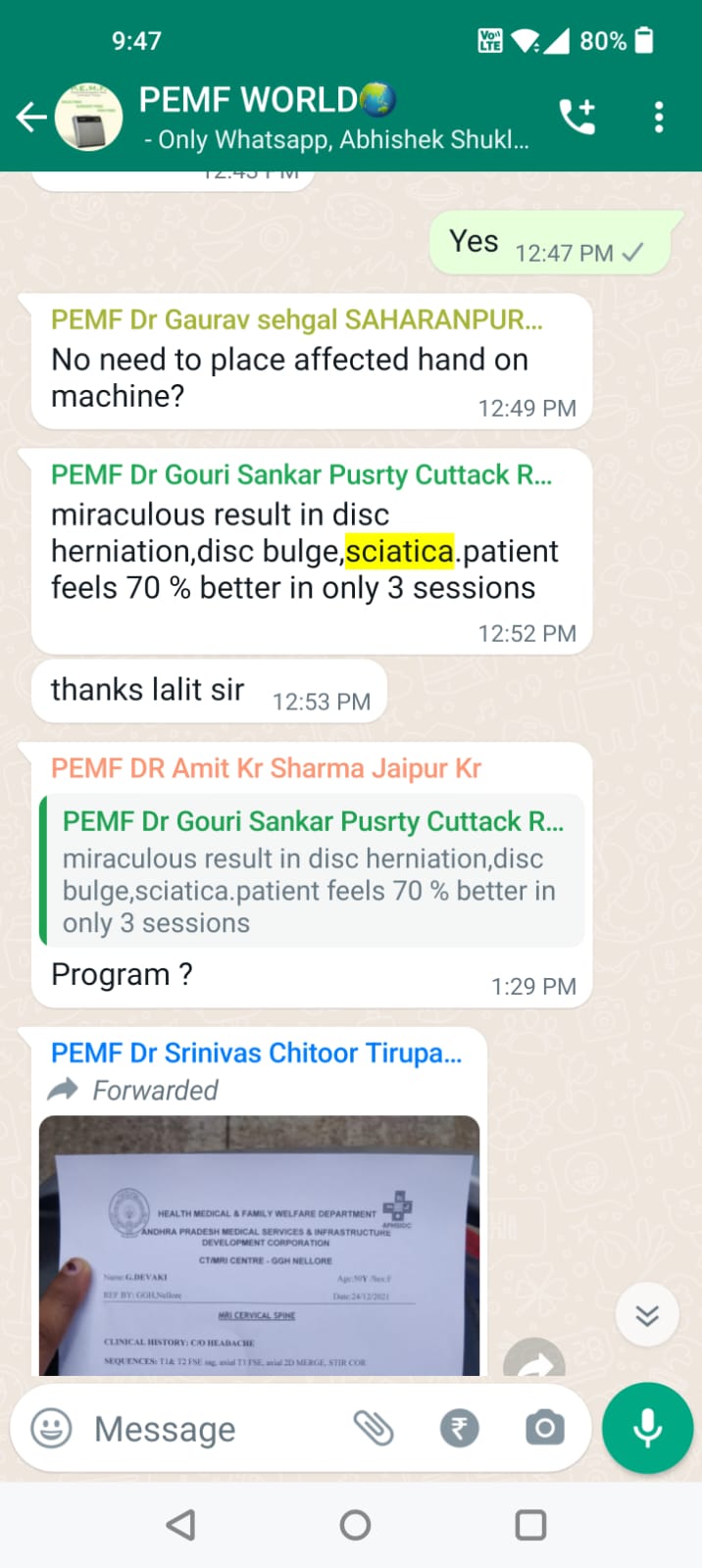702x1568 pixels.
Task: Open Dr Gaurav sehgal sender name
Action: (x=297, y=319)
